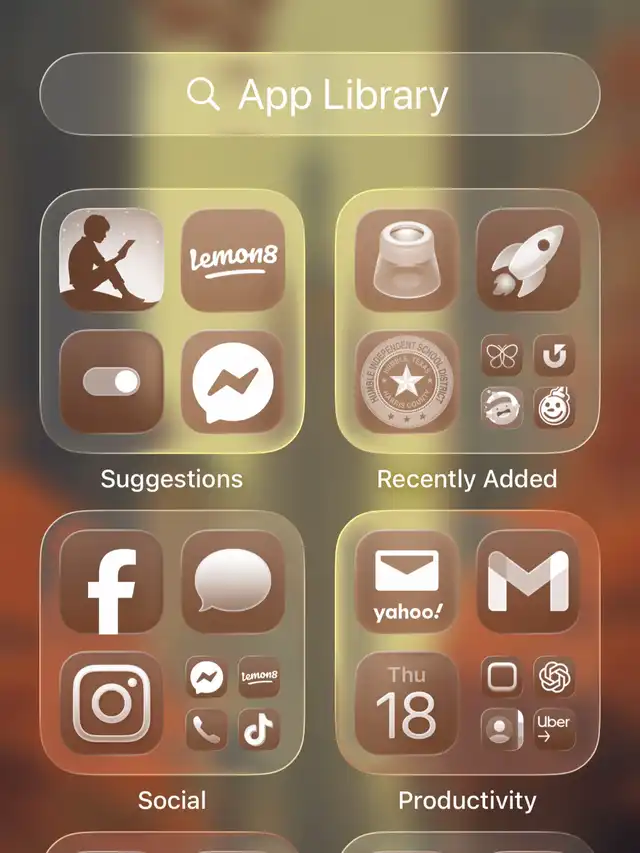
Task: Open the Messages speech bubble app
Action: [x=233, y=582]
